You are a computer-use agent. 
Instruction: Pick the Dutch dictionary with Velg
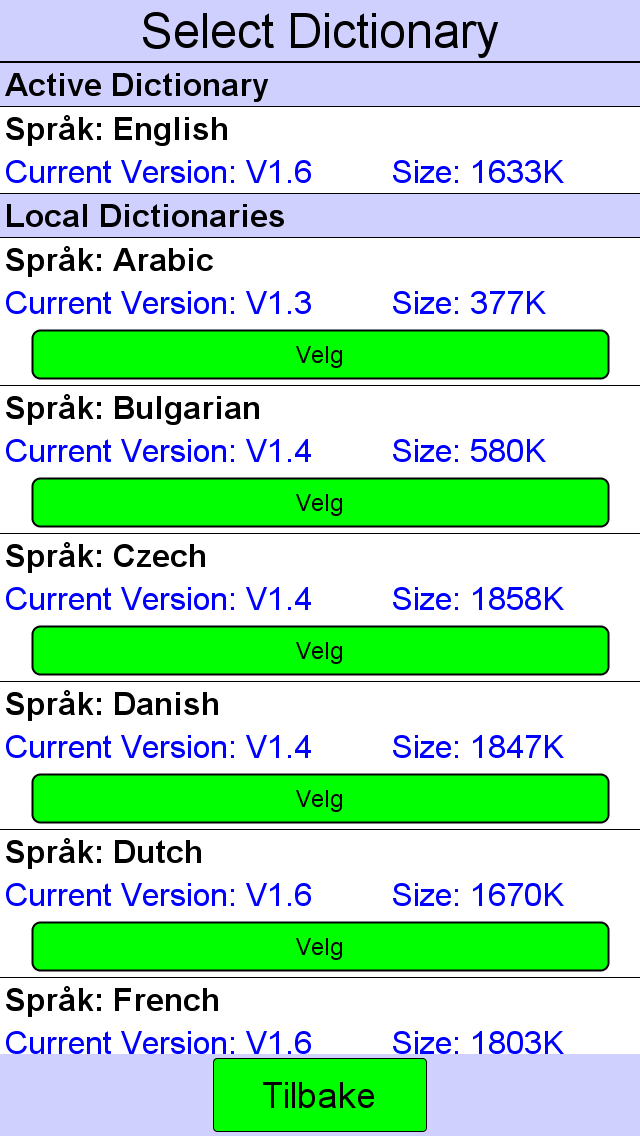[320, 946]
